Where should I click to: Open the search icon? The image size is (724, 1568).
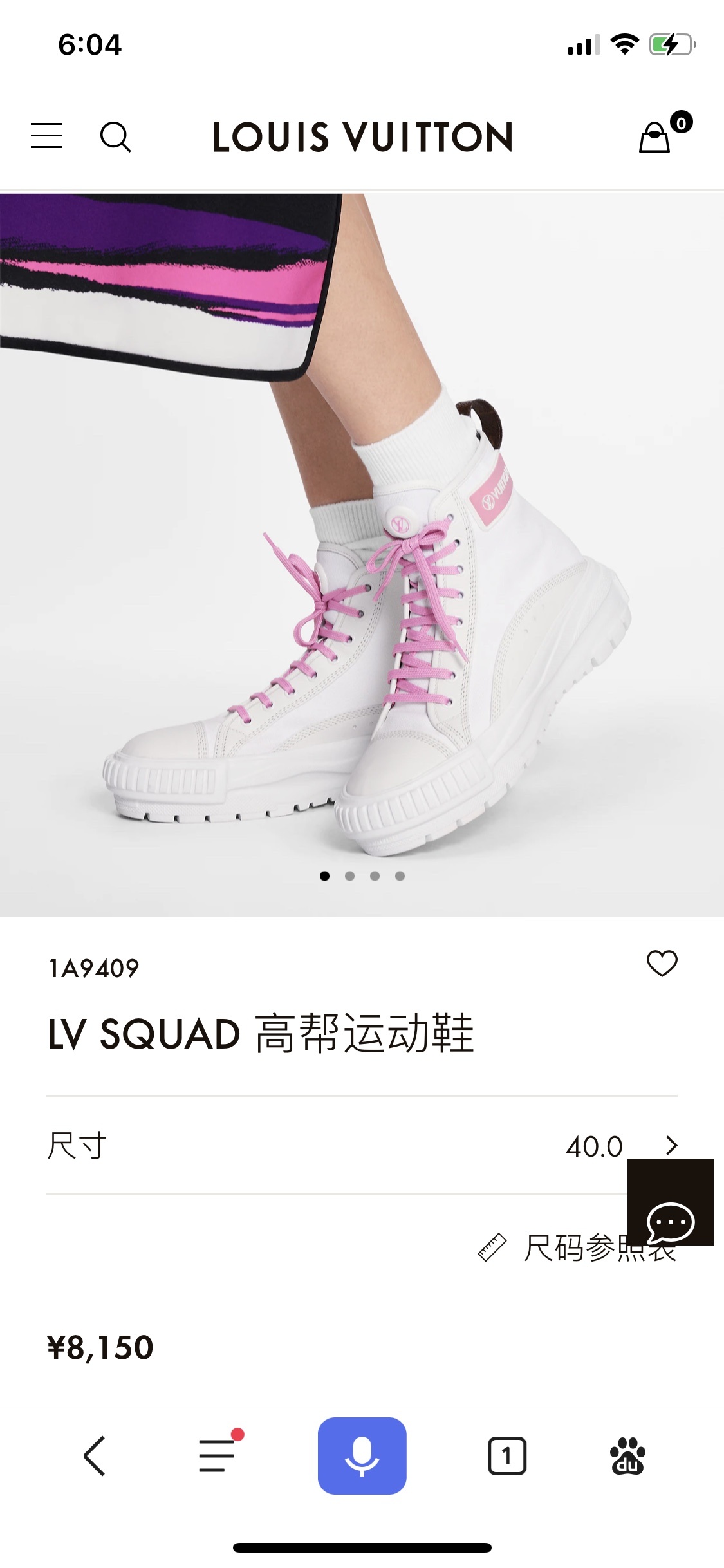(115, 136)
